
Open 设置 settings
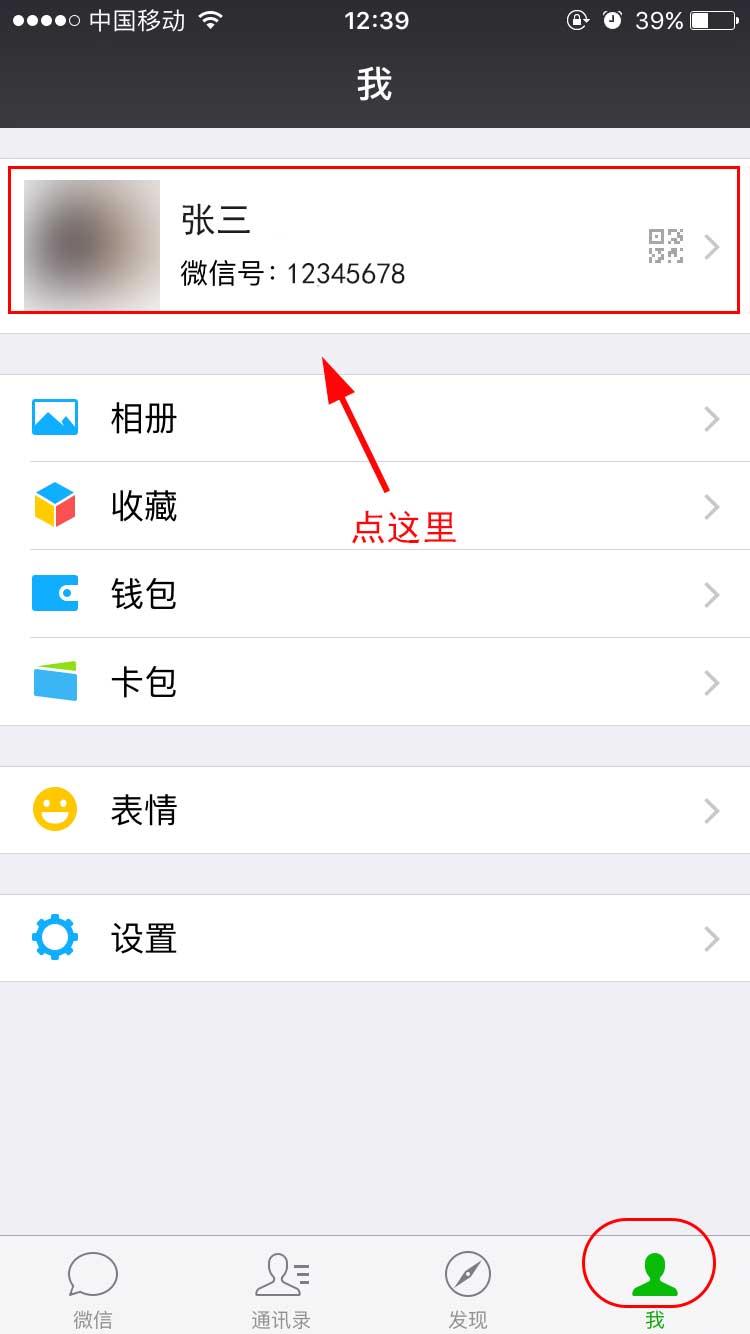pyautogui.click(x=374, y=938)
